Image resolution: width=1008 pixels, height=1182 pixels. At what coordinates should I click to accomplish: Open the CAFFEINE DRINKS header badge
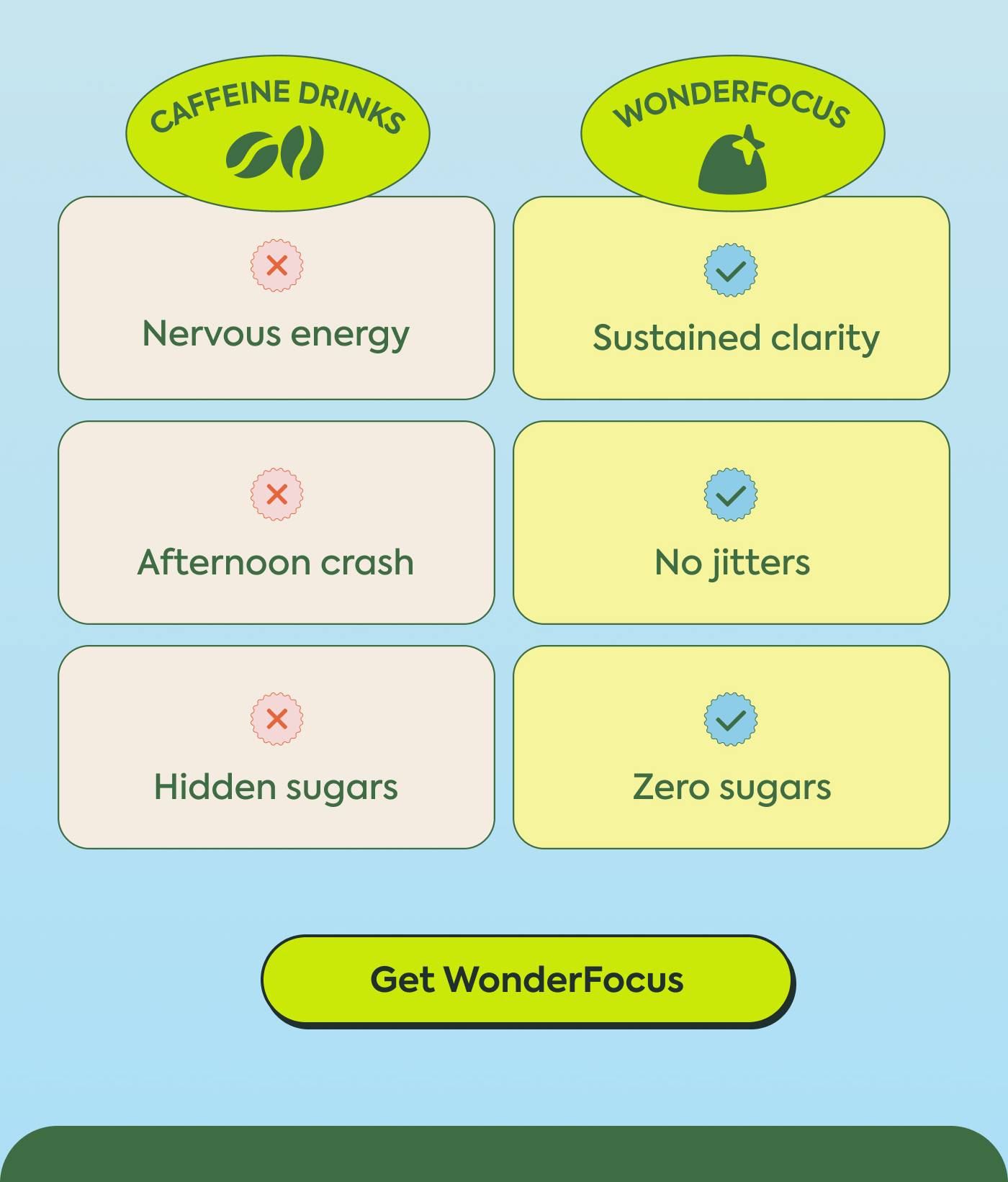277,108
